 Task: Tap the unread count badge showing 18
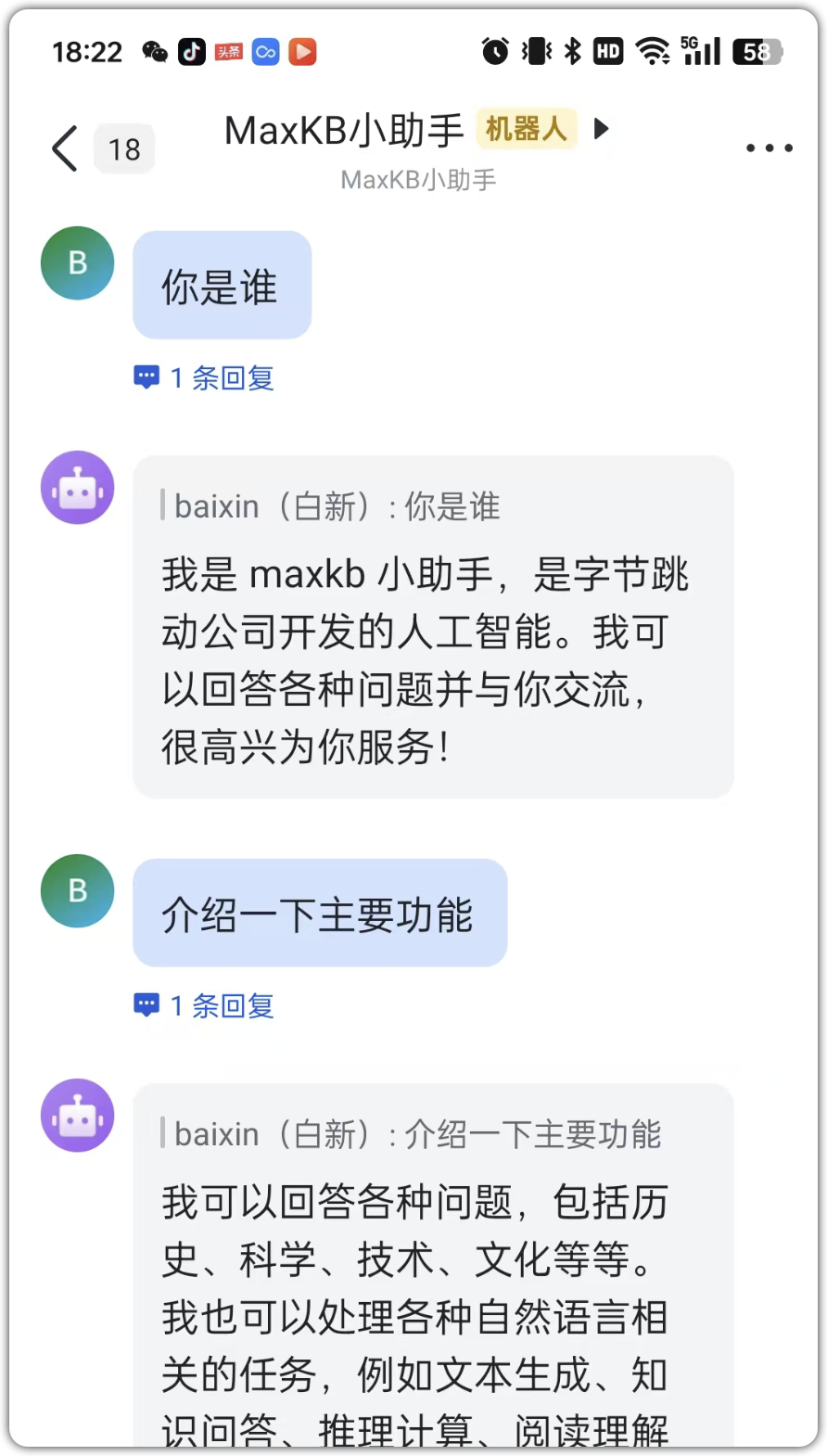coord(124,148)
